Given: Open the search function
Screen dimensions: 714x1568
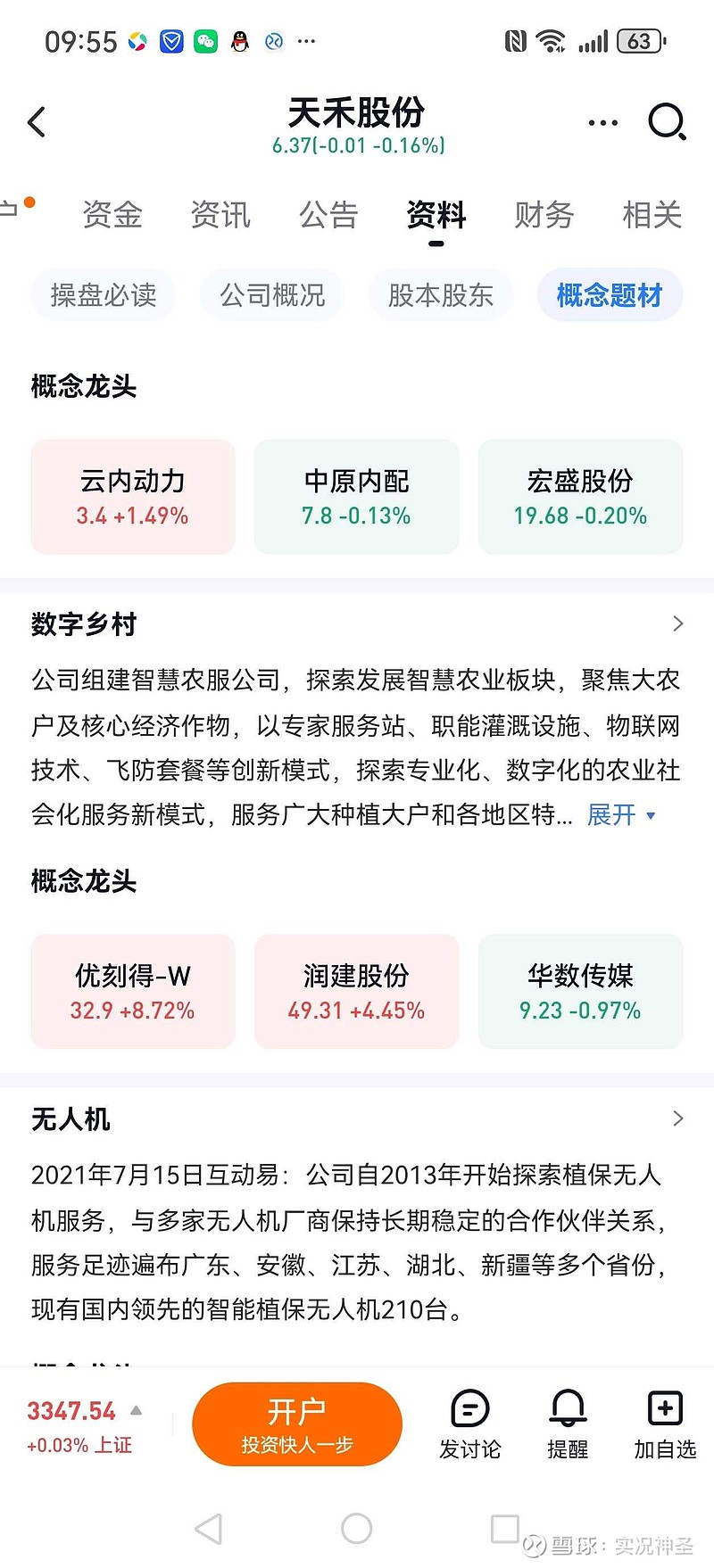Looking at the screenshot, I should 667,122.
